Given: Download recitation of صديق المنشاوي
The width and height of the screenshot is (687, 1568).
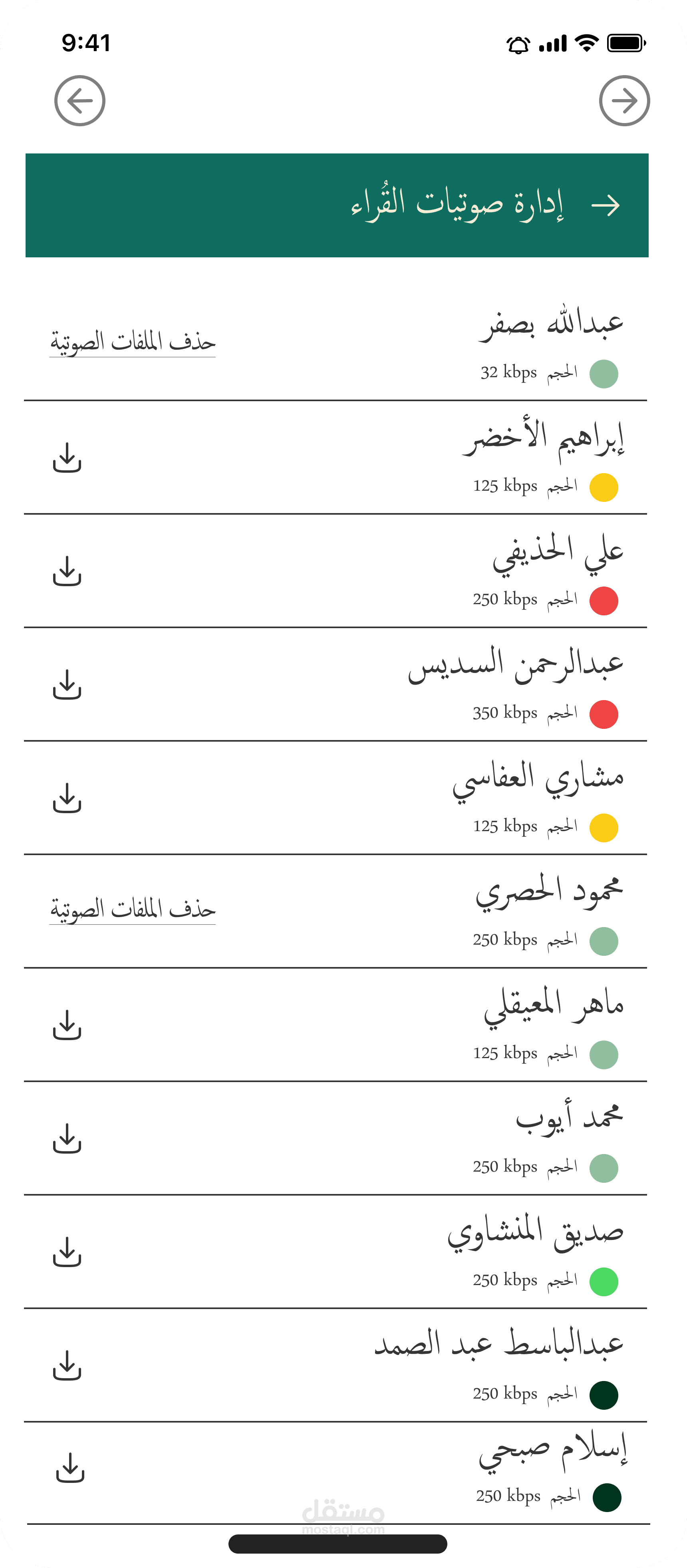Looking at the screenshot, I should (x=67, y=1252).
